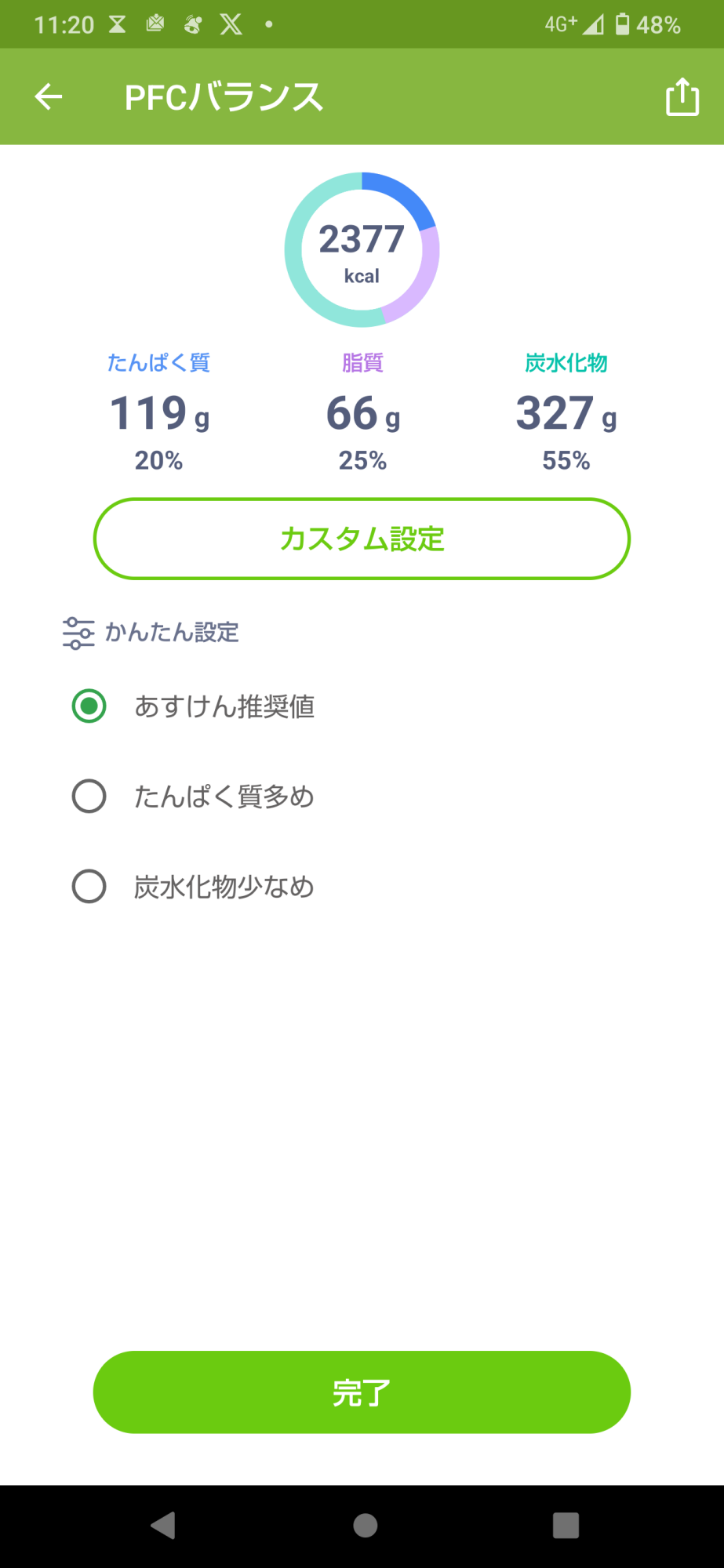Share the PFC balance
This screenshot has height=1568, width=724.
pos(682,96)
